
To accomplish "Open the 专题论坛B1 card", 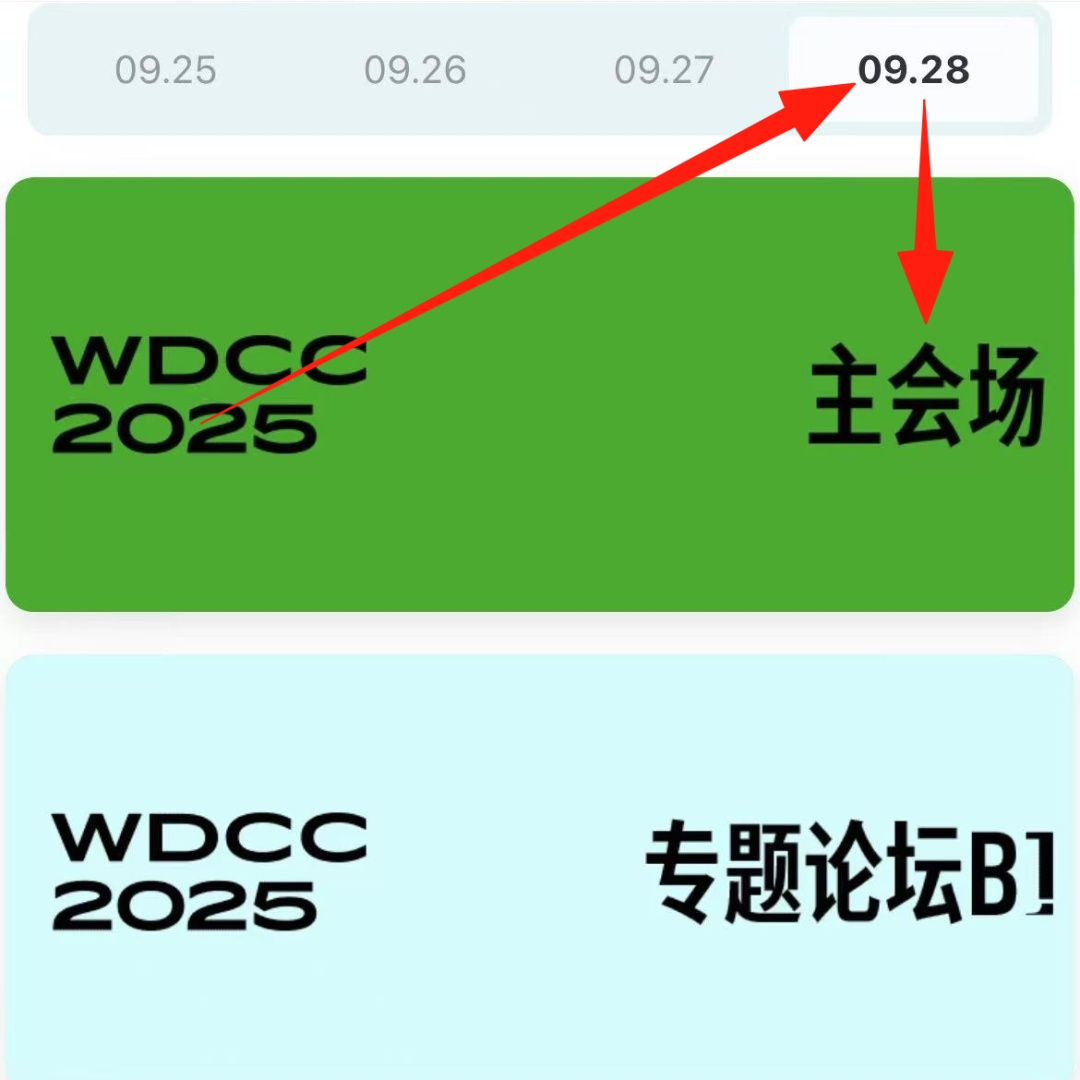I will [x=540, y=866].
